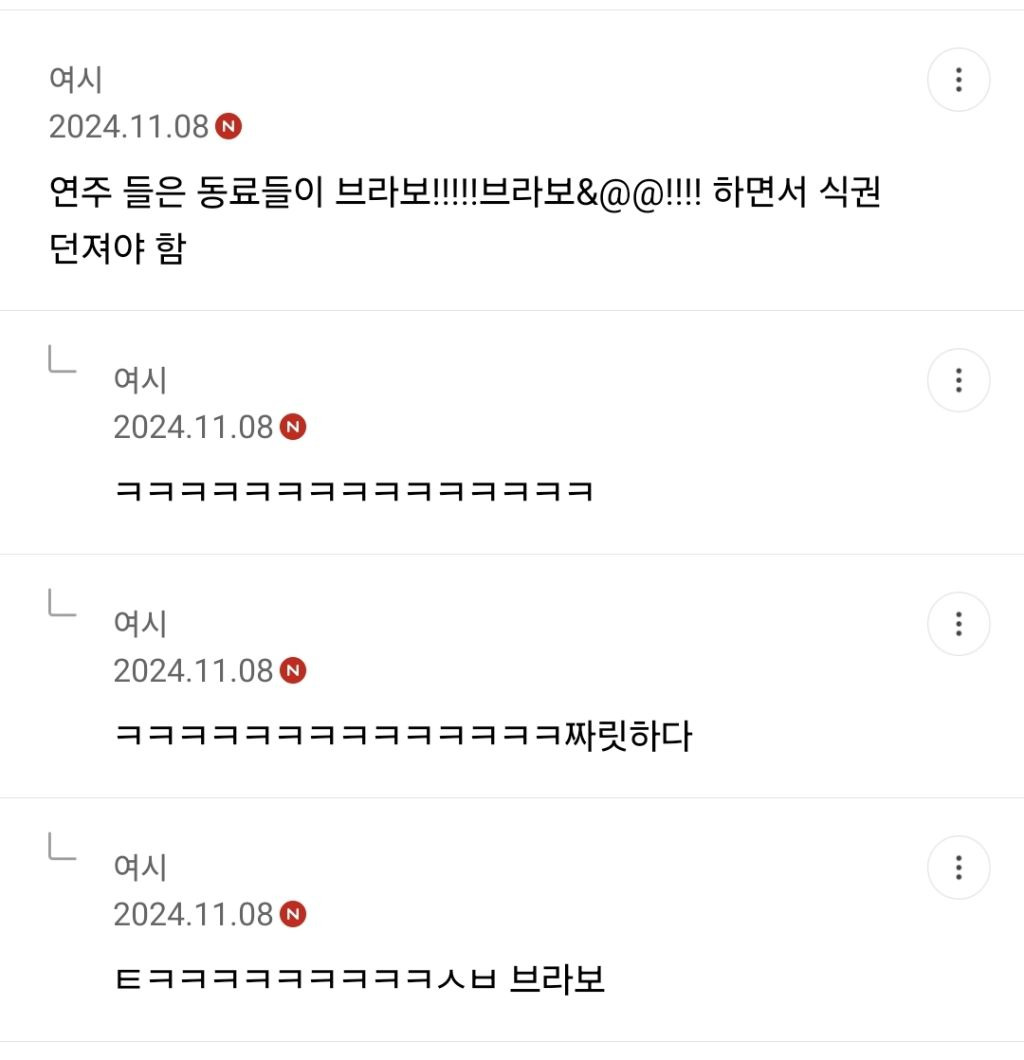Viewport: 1024px width, 1060px height.
Task: Expand options for the original 식권 comment
Action: tap(959, 79)
